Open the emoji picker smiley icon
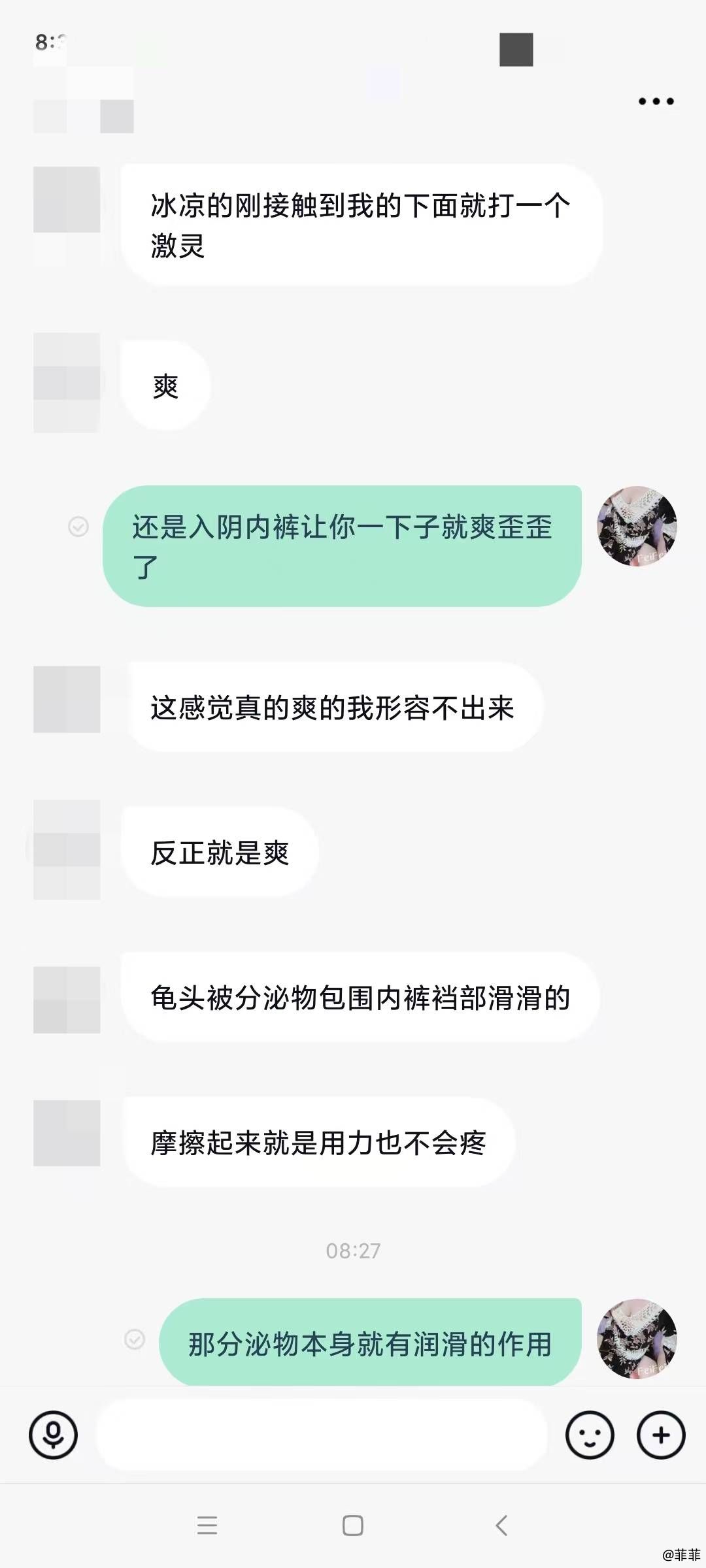 590,1435
